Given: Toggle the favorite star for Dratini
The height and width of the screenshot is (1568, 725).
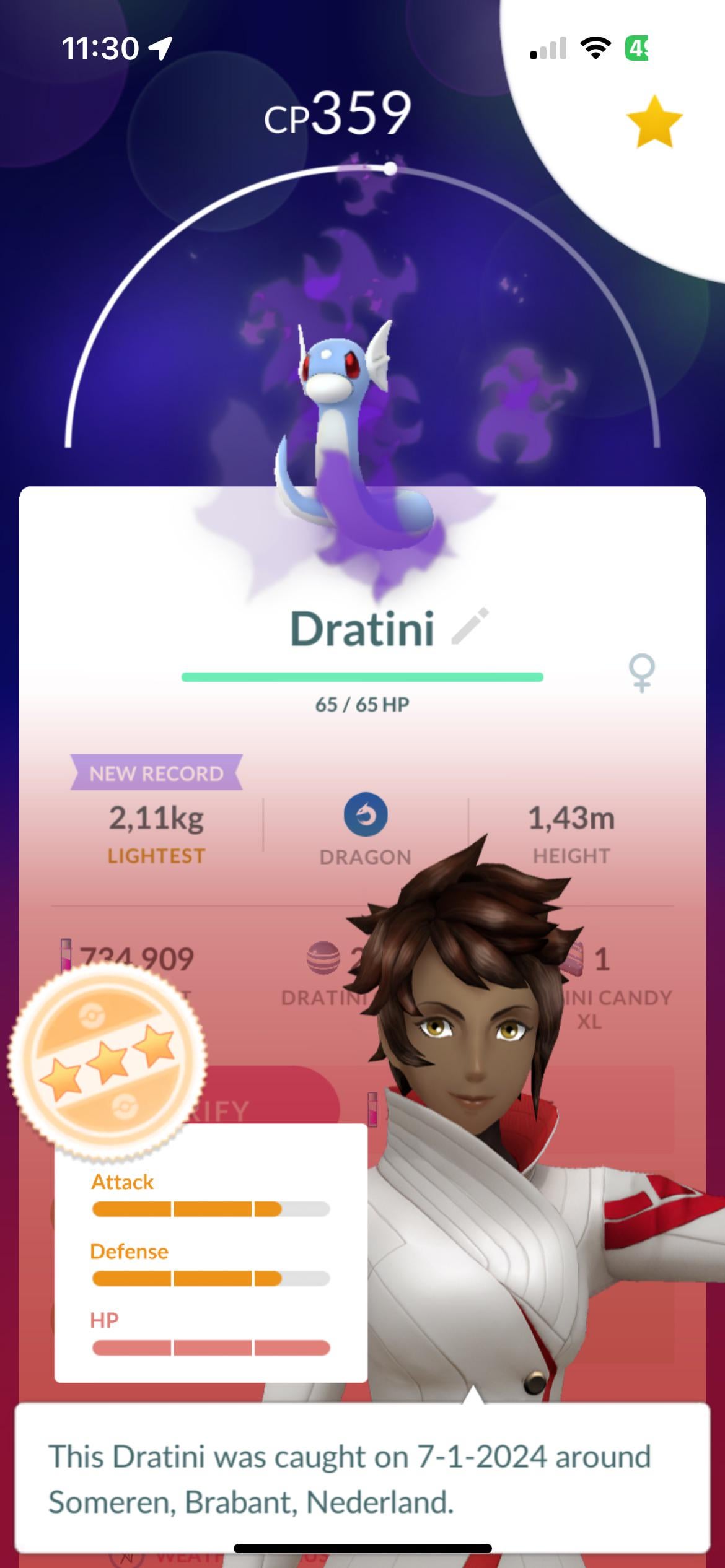Looking at the screenshot, I should [654, 121].
